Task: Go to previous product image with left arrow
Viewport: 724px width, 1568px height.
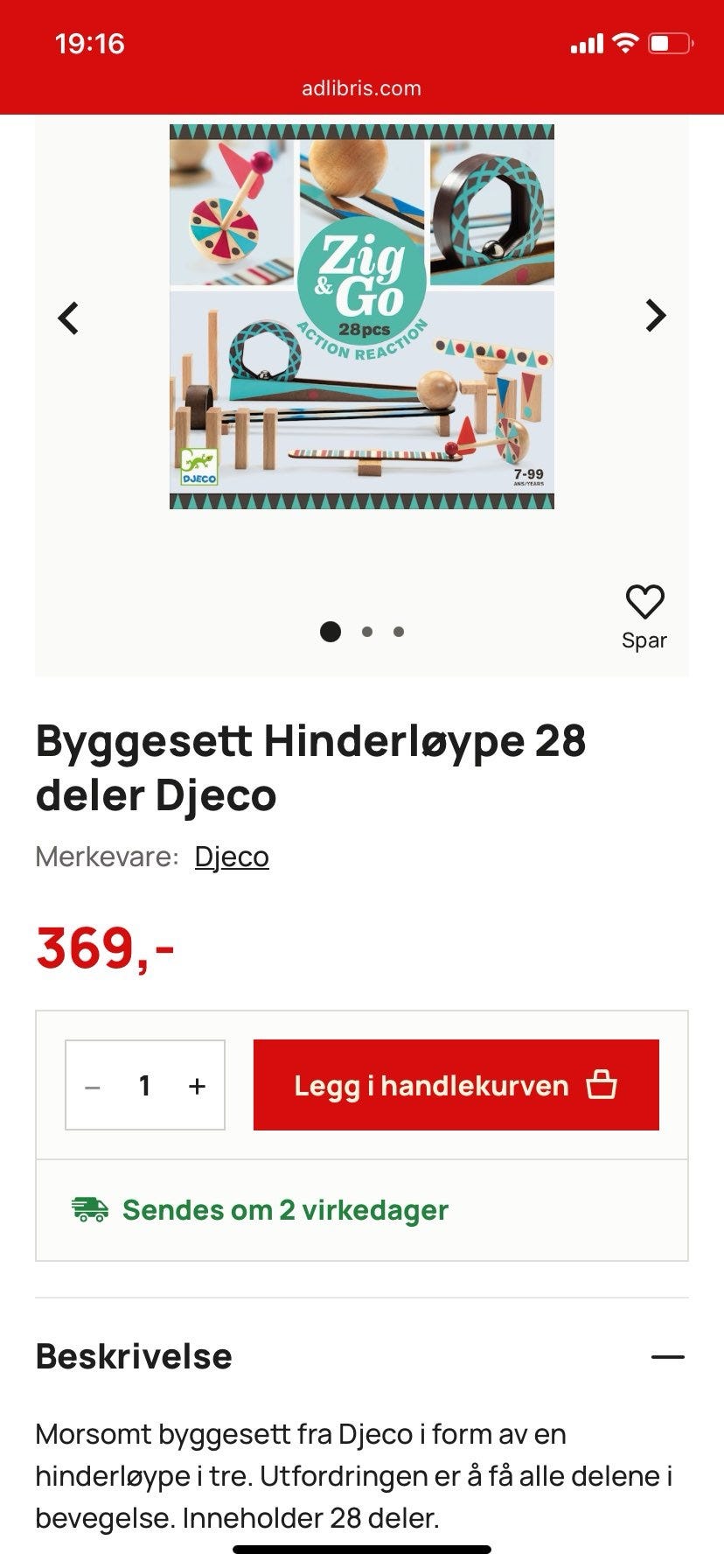Action: pyautogui.click(x=70, y=316)
